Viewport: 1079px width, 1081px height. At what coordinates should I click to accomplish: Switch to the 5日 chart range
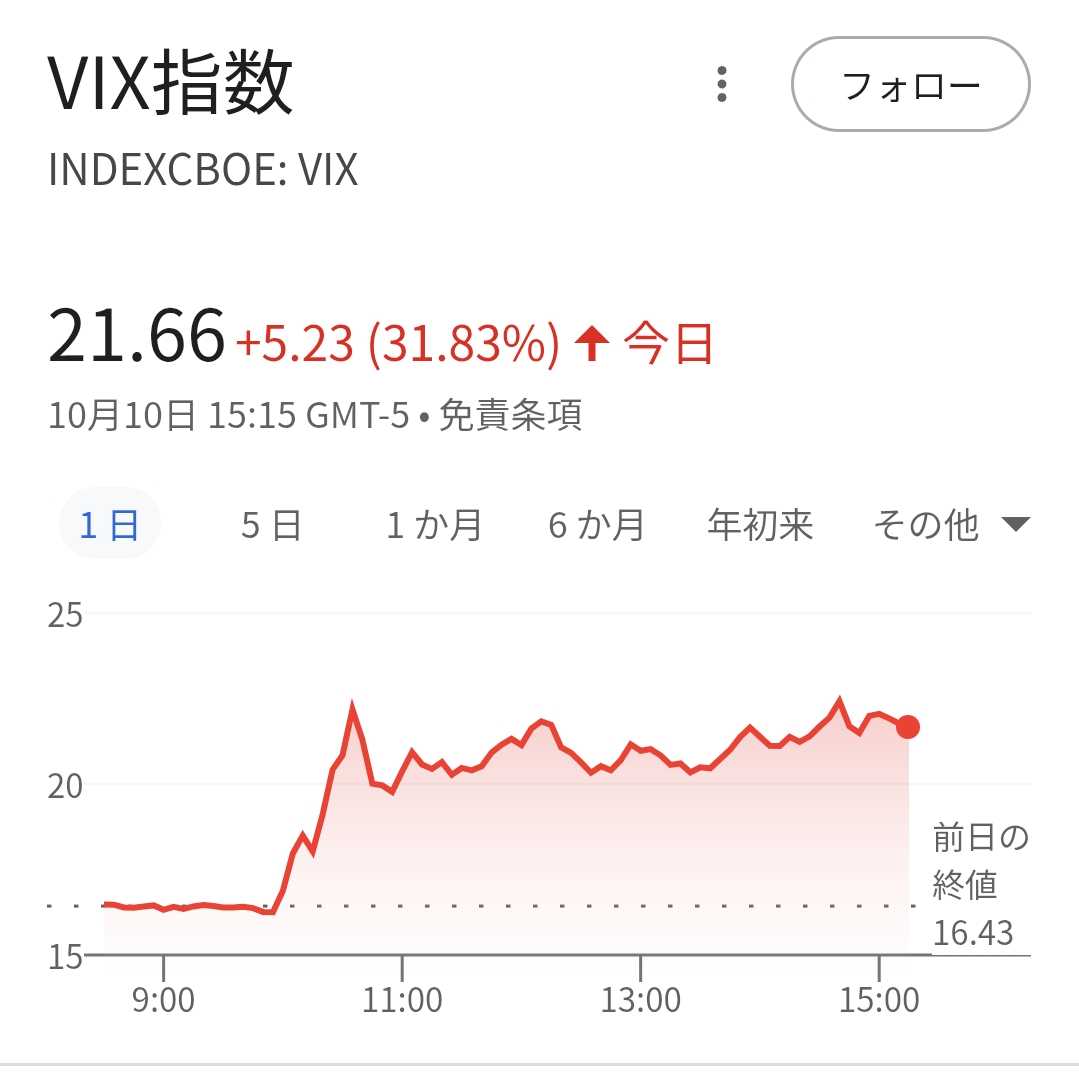[x=271, y=524]
